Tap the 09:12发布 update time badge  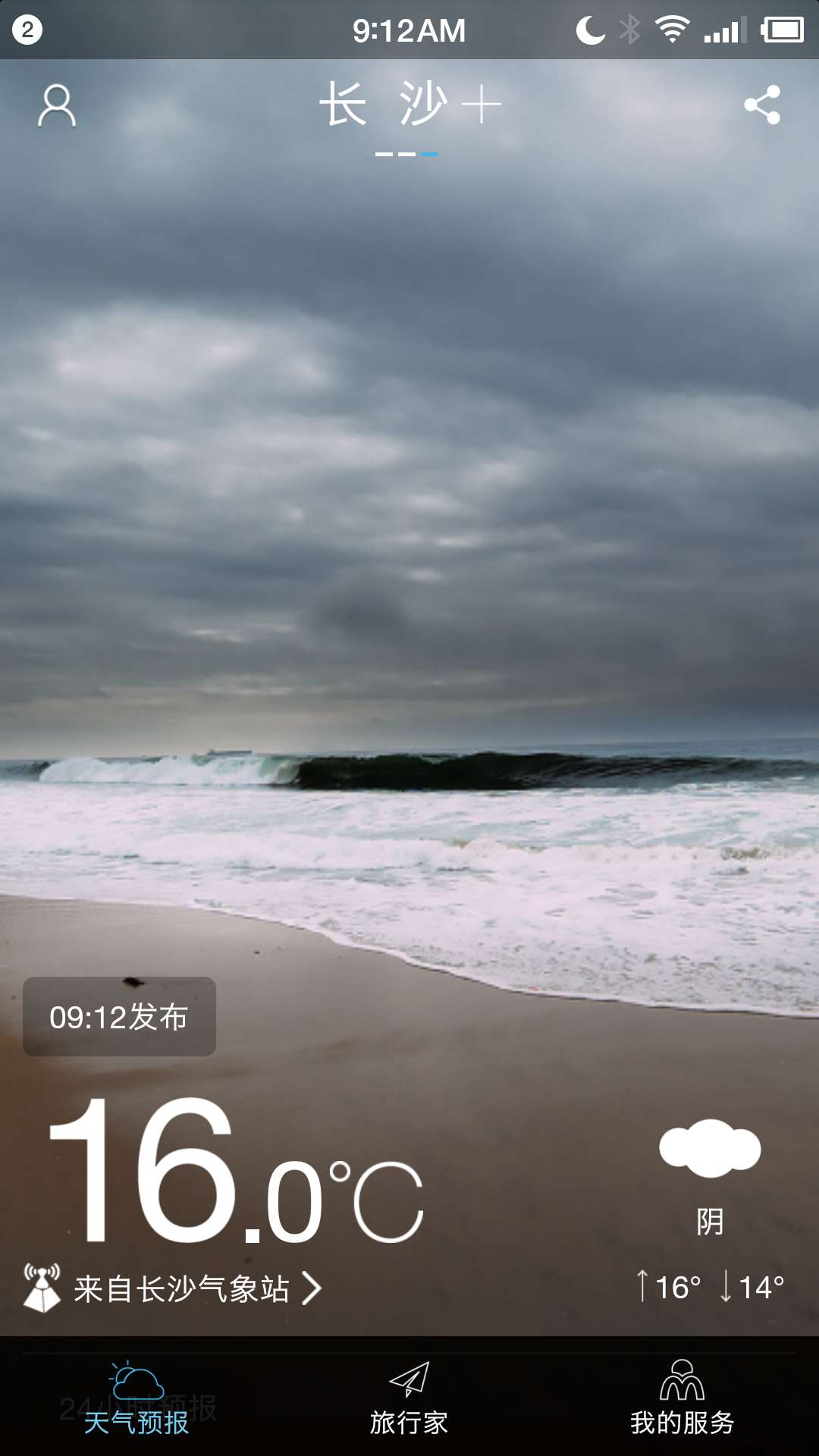pos(119,1017)
